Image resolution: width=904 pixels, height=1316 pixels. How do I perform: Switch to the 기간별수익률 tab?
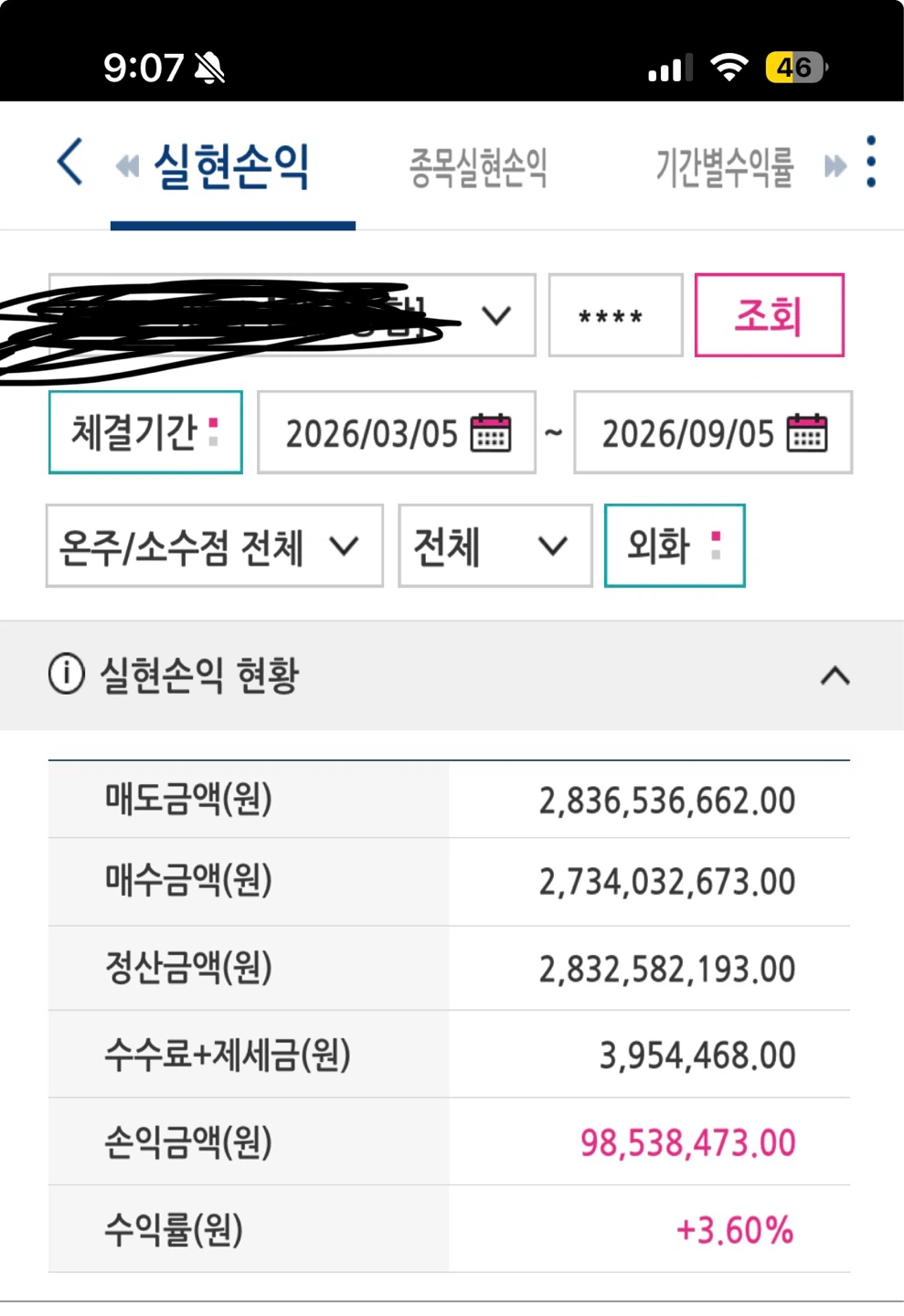point(724,168)
